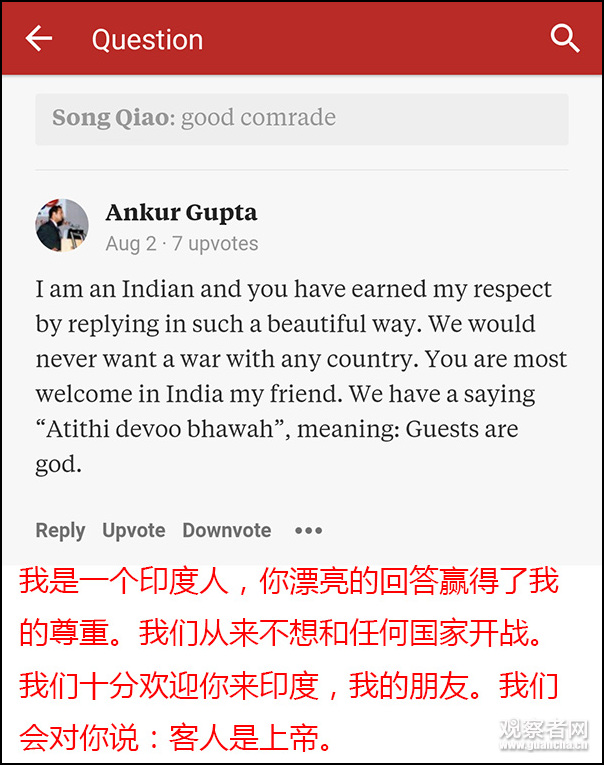Downvote Ankur Gupta's comment
Screen dimensions: 604x765
coord(226,531)
